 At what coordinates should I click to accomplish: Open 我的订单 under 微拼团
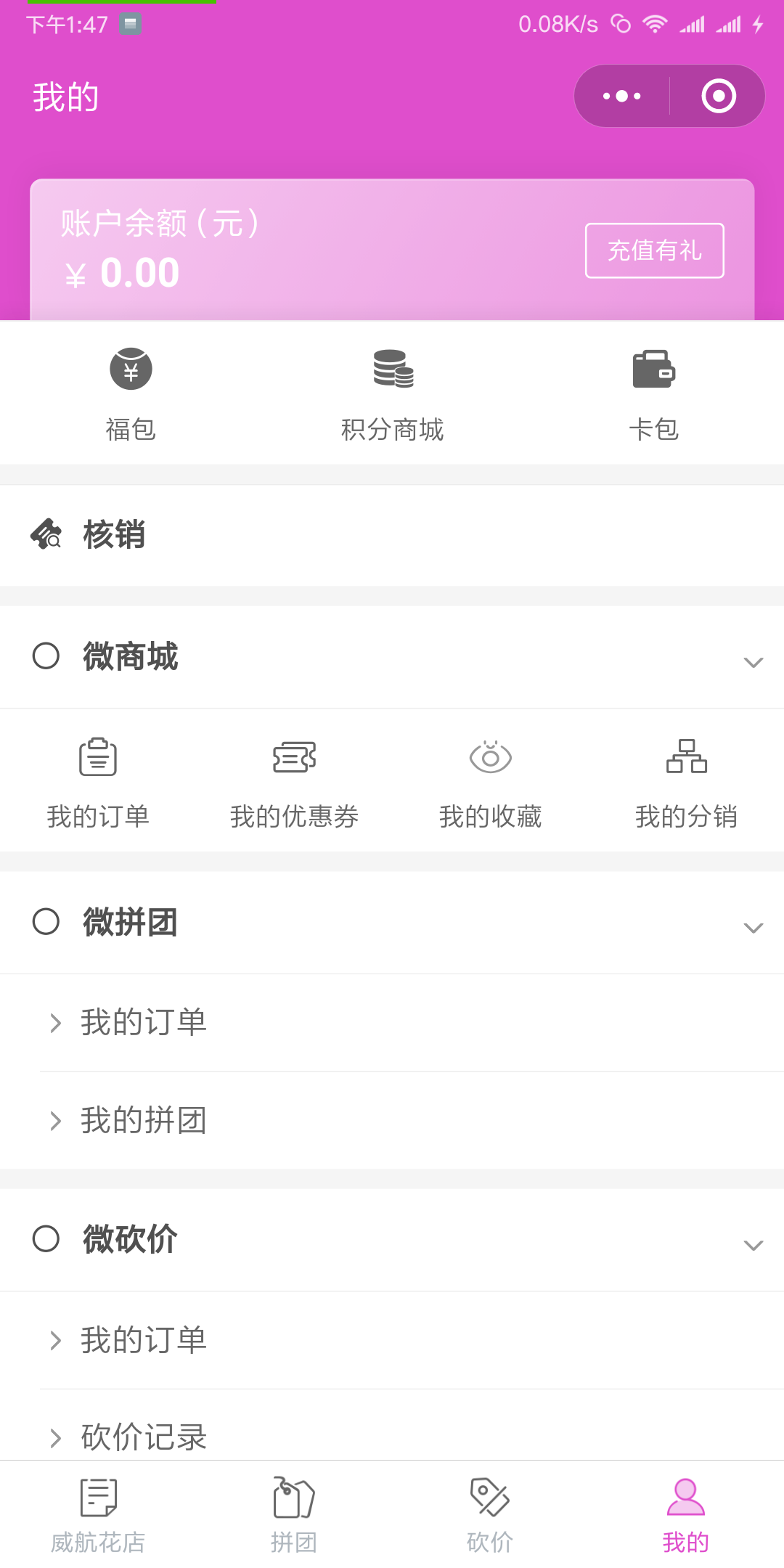[392, 1023]
